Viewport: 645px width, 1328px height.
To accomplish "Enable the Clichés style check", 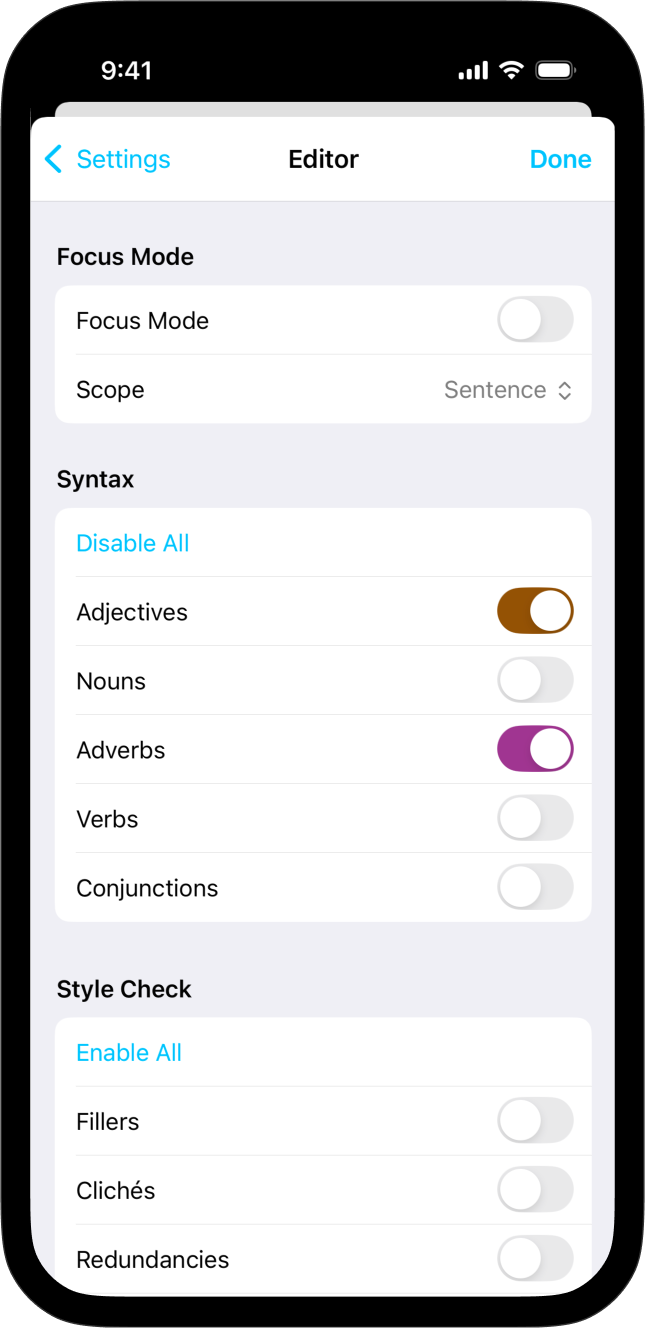I will coord(535,1191).
